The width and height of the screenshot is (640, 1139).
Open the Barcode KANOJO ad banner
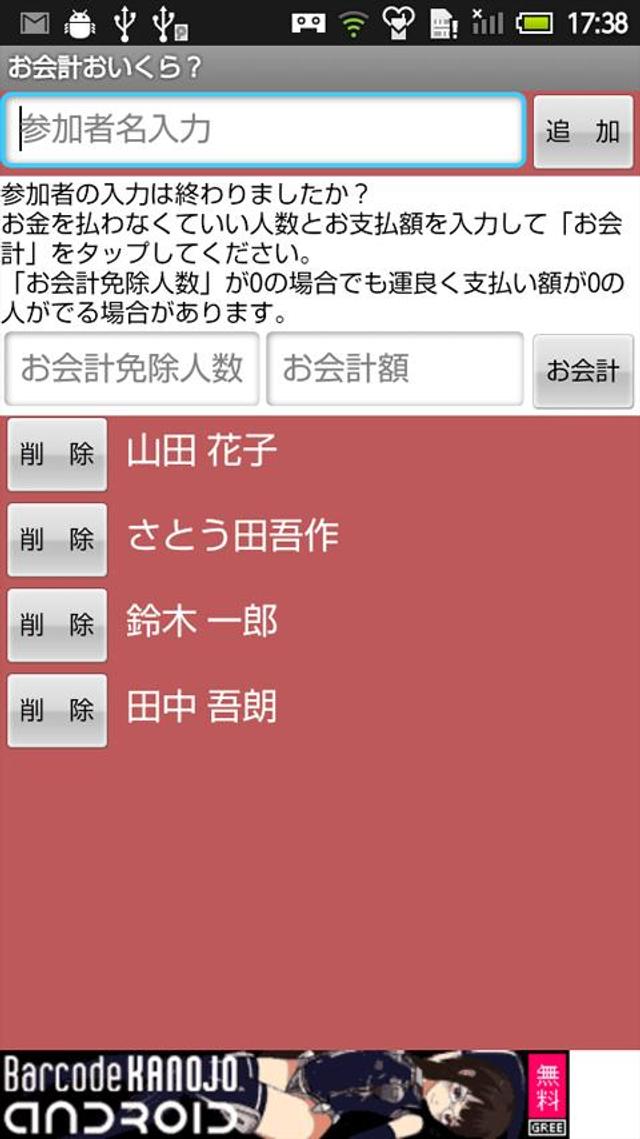(284, 1094)
